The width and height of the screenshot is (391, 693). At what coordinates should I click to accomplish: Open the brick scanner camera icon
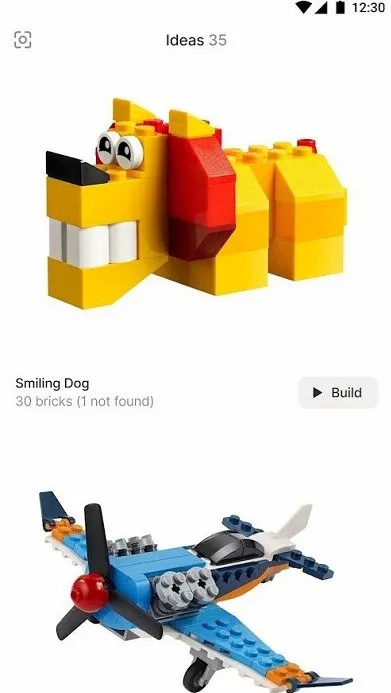coord(23,40)
